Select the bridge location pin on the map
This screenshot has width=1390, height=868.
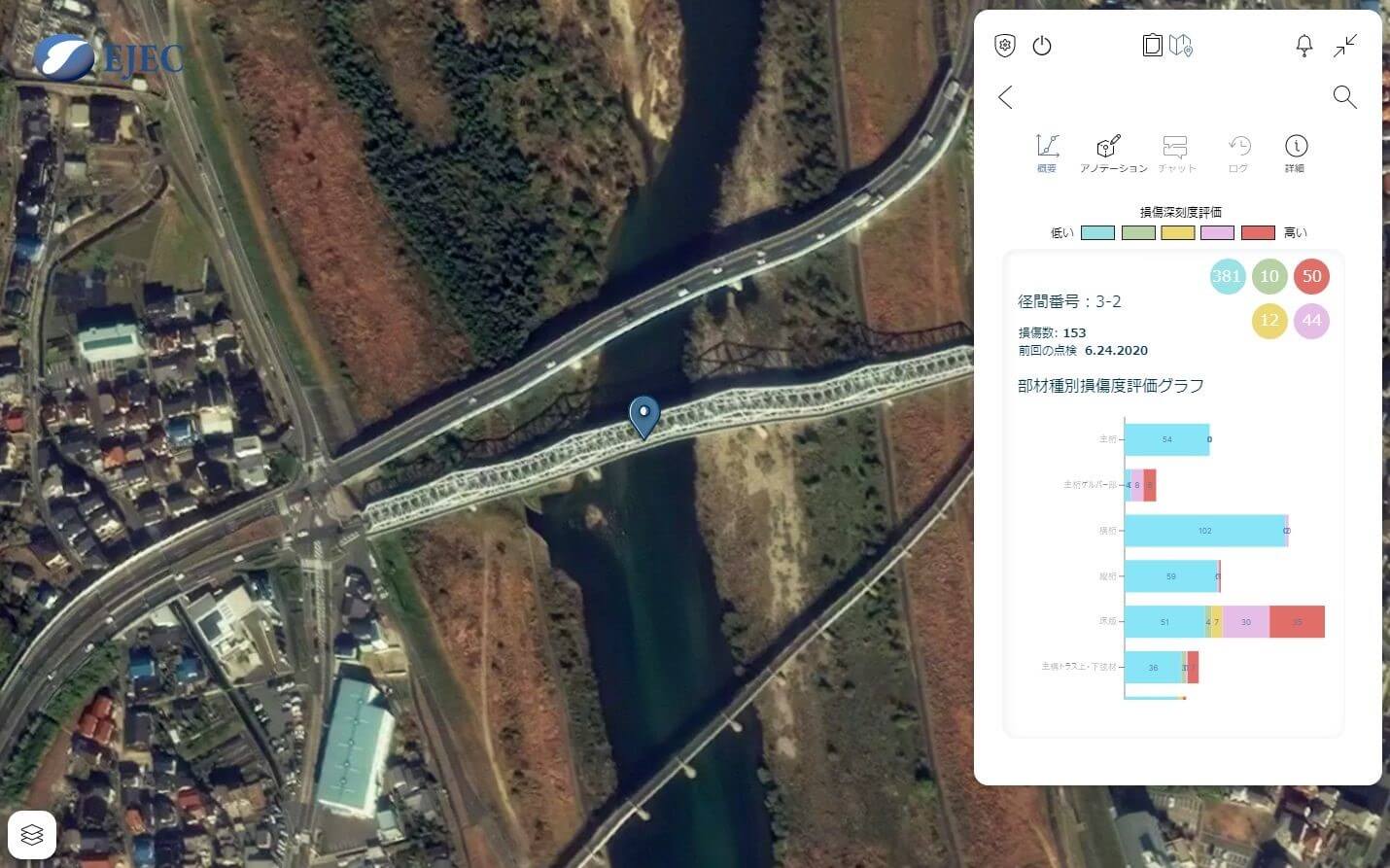(x=644, y=416)
